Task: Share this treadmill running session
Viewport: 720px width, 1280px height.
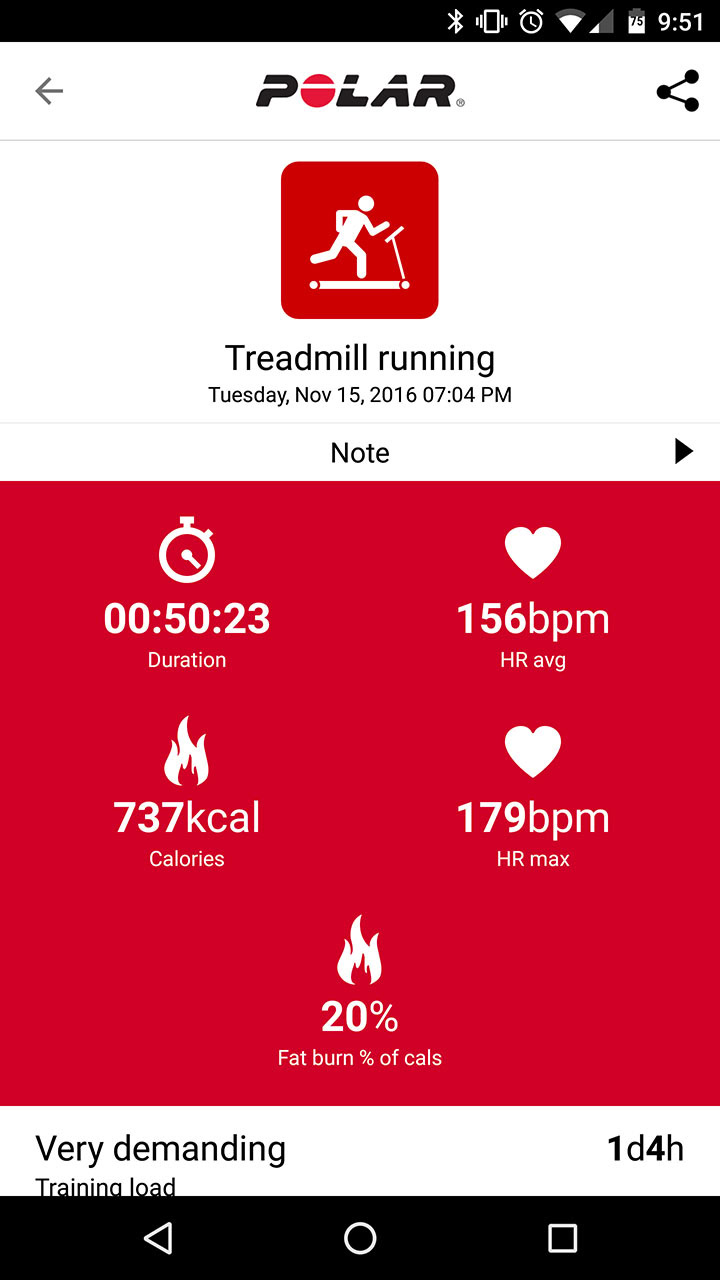Action: click(x=677, y=91)
